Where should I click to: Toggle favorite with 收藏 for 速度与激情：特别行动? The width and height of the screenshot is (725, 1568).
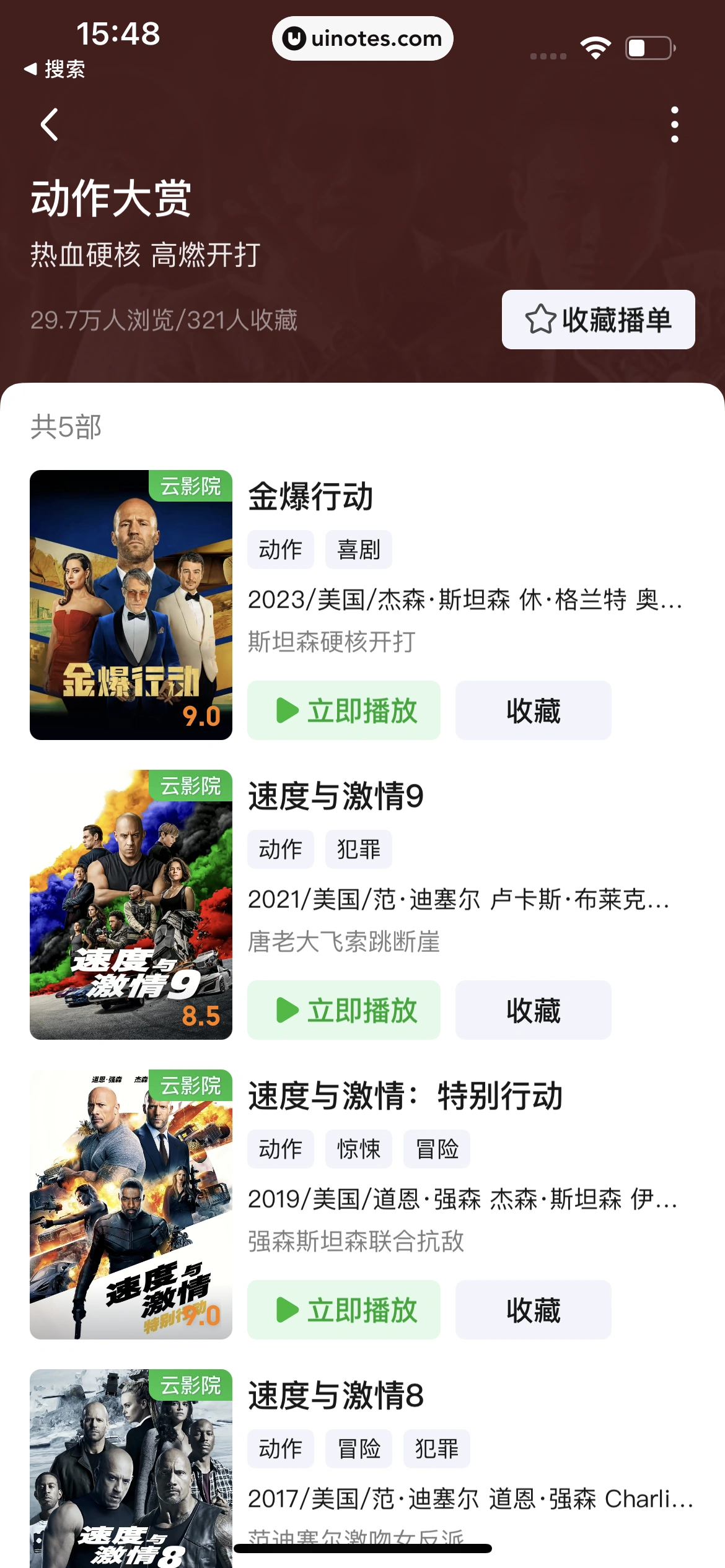pyautogui.click(x=532, y=1310)
